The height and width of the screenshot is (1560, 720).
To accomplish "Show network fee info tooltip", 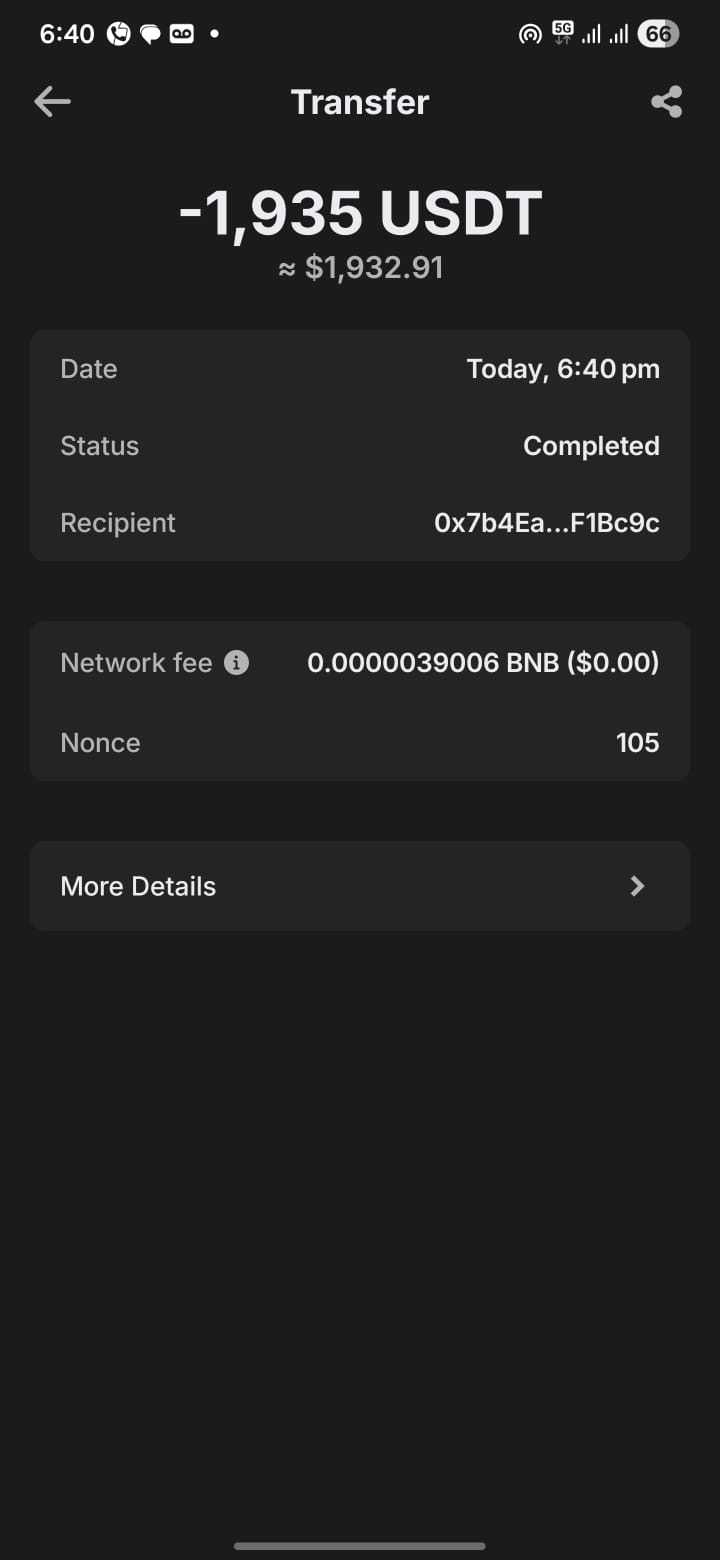I will (236, 662).
